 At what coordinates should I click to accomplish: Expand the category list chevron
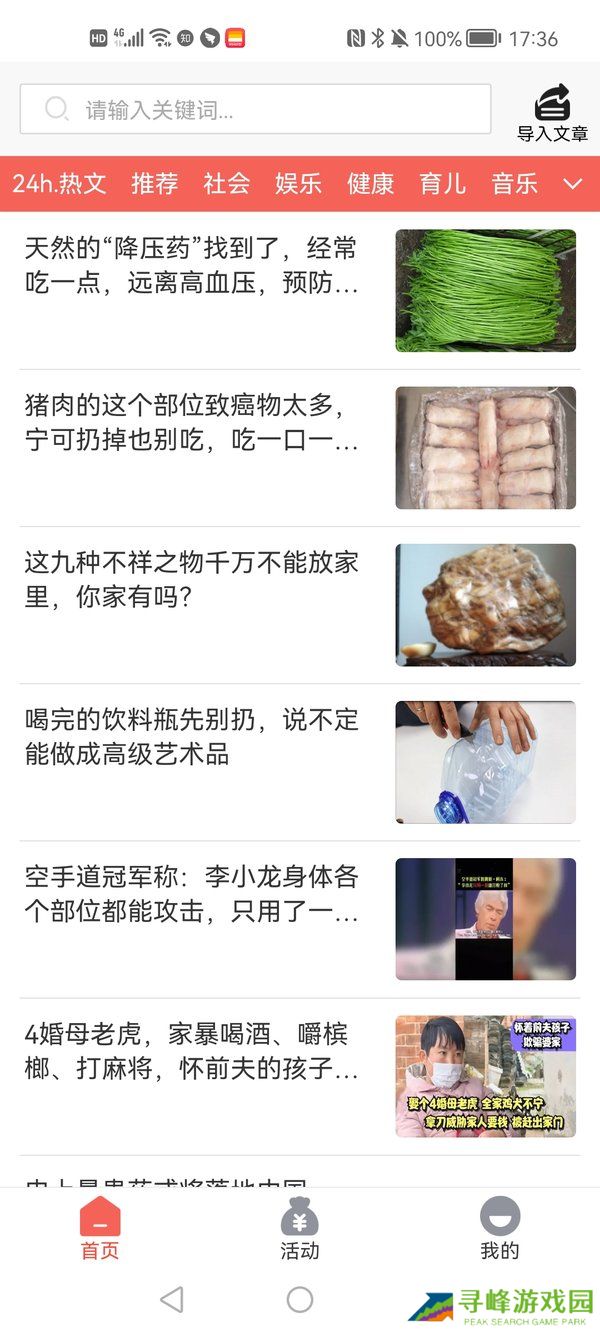pyautogui.click(x=573, y=184)
